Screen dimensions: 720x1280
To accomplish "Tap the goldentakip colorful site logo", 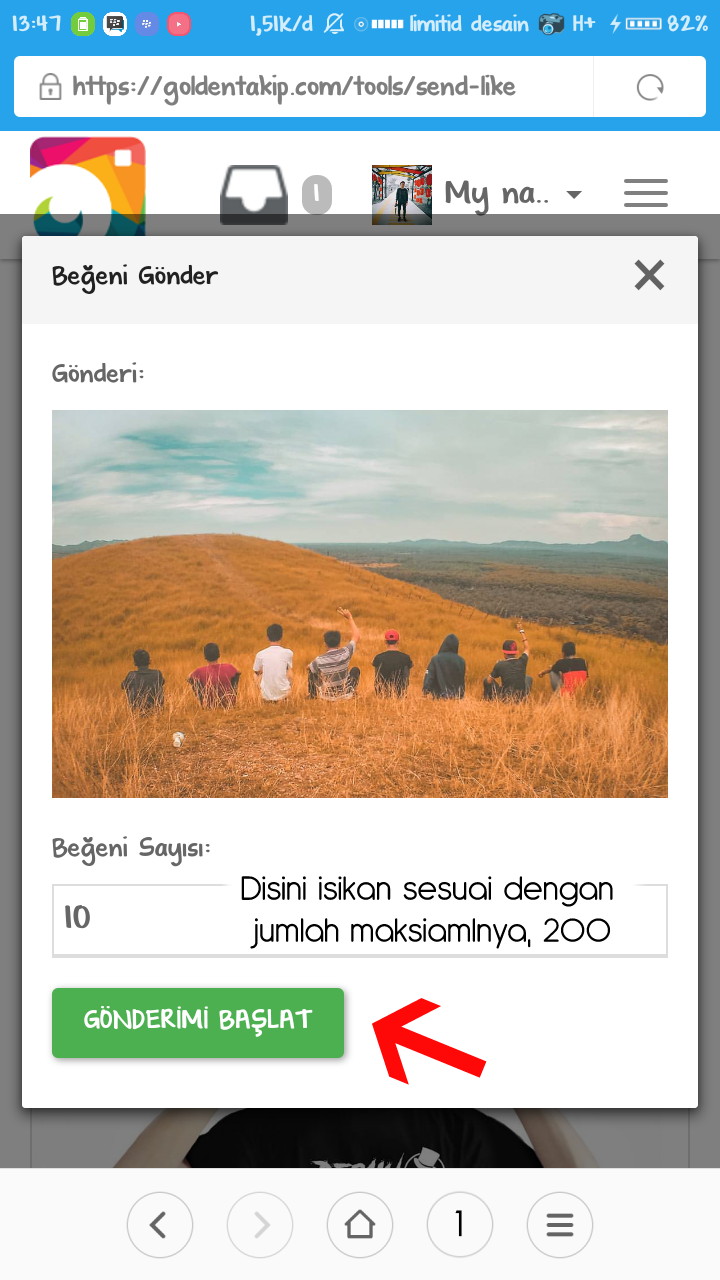I will [87, 187].
